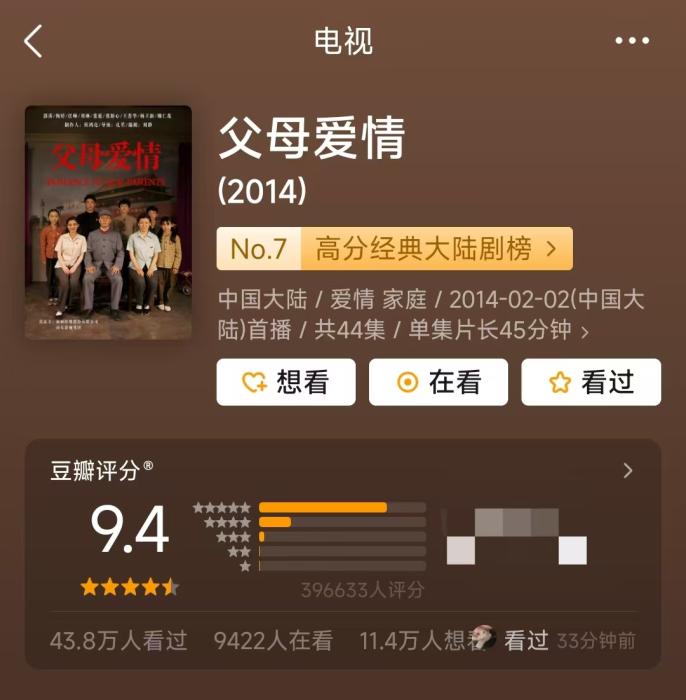Viewport: 686px width, 700px height.
Task: Mark the show as 想看
Action: click(x=286, y=382)
